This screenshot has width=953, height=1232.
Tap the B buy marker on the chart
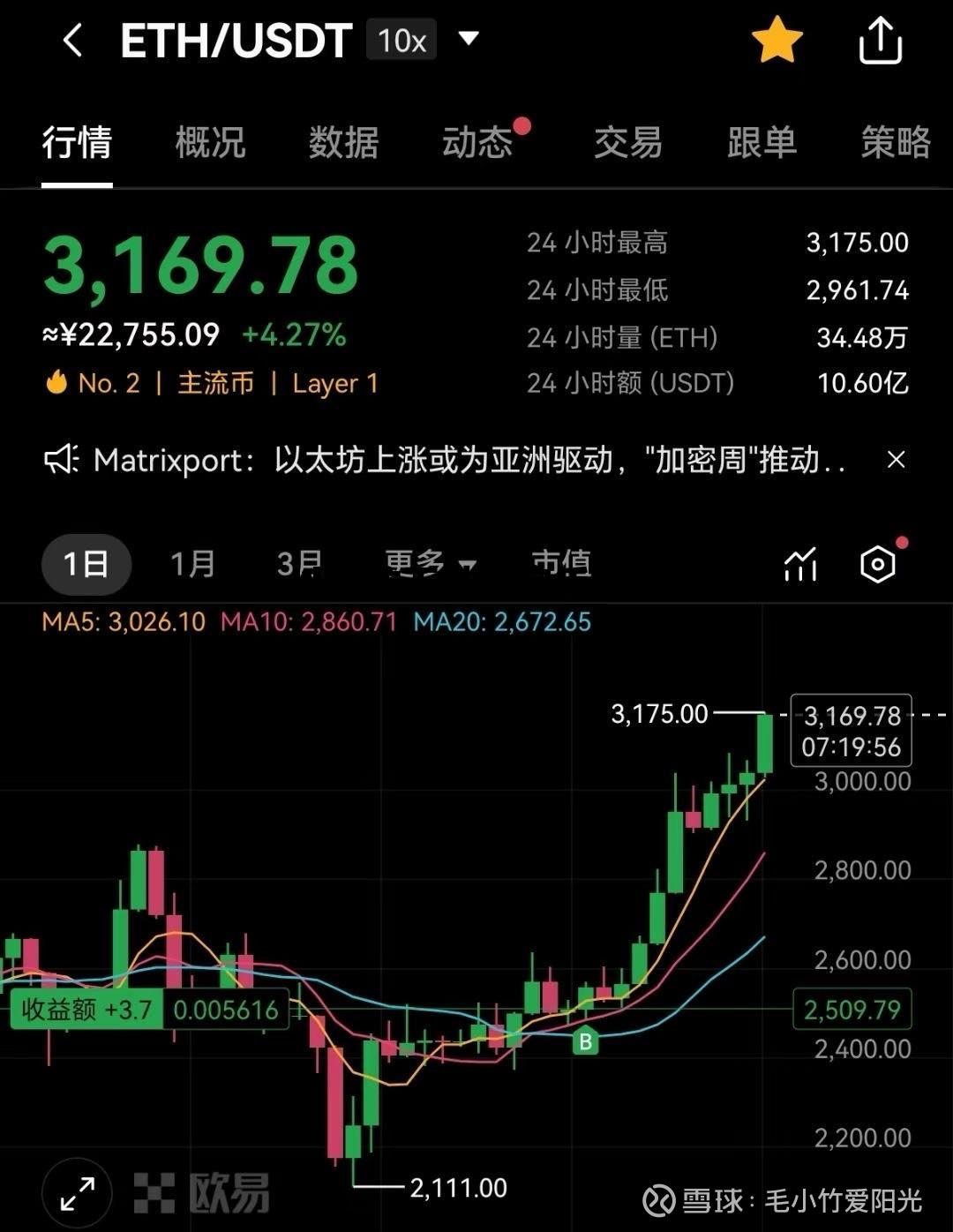point(585,1042)
